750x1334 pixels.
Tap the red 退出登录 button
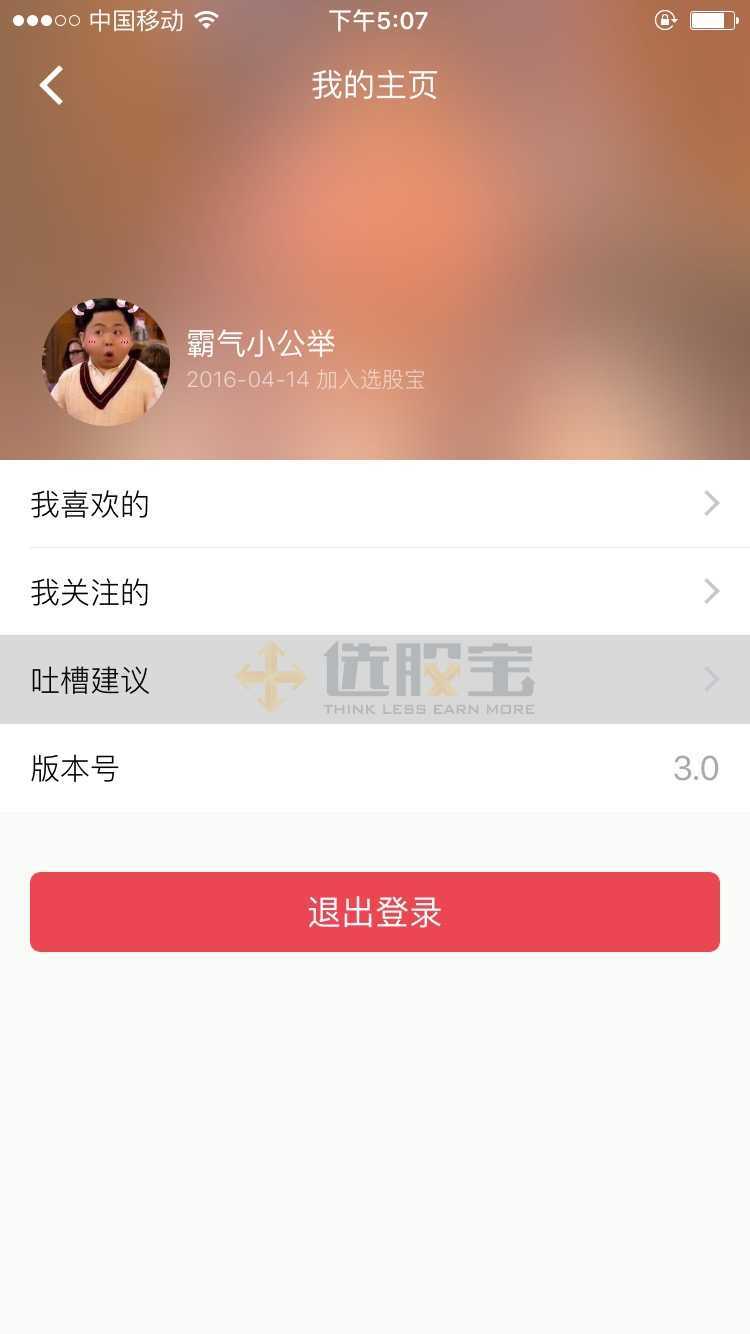pos(375,912)
